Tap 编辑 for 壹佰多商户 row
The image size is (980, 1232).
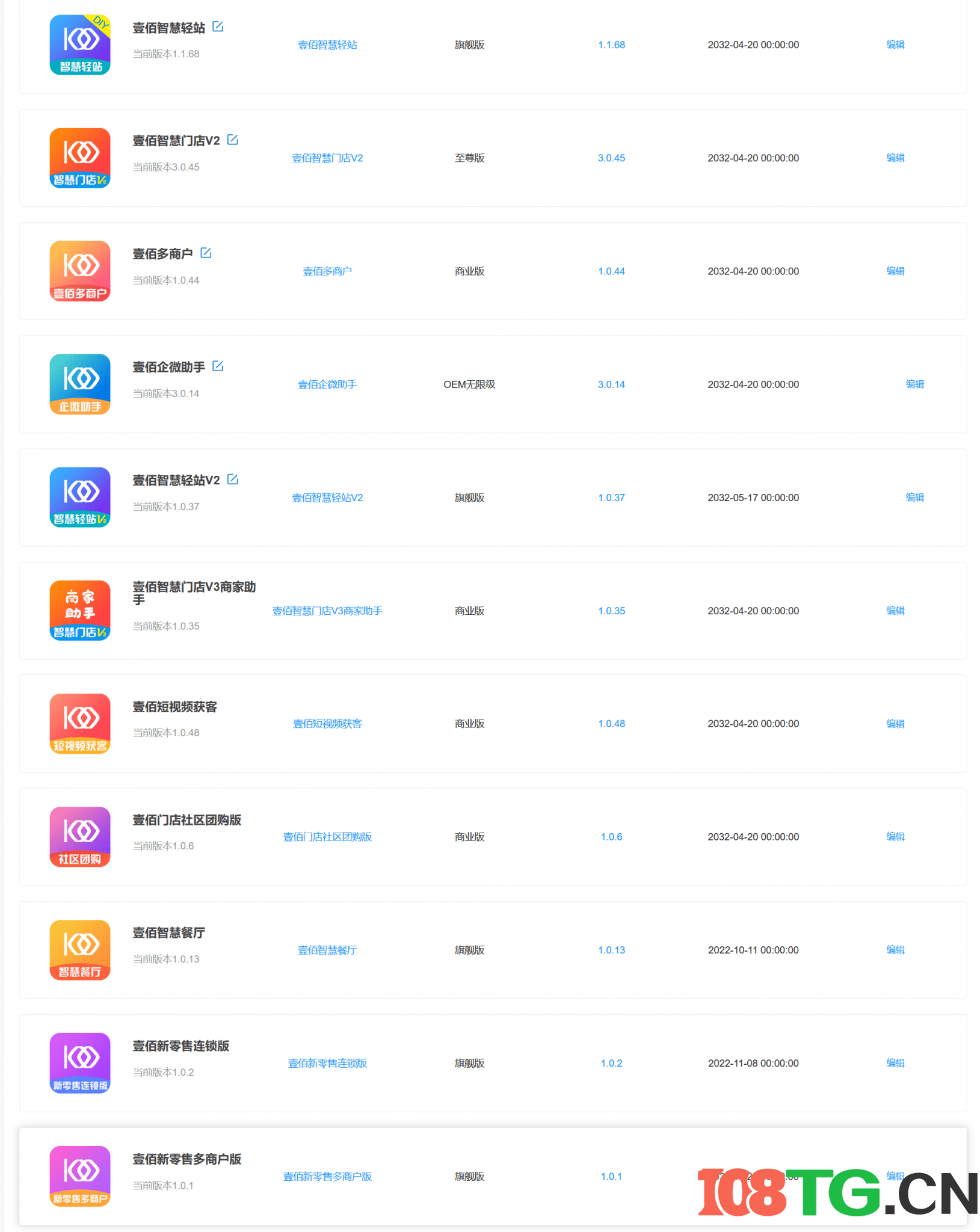pos(895,271)
